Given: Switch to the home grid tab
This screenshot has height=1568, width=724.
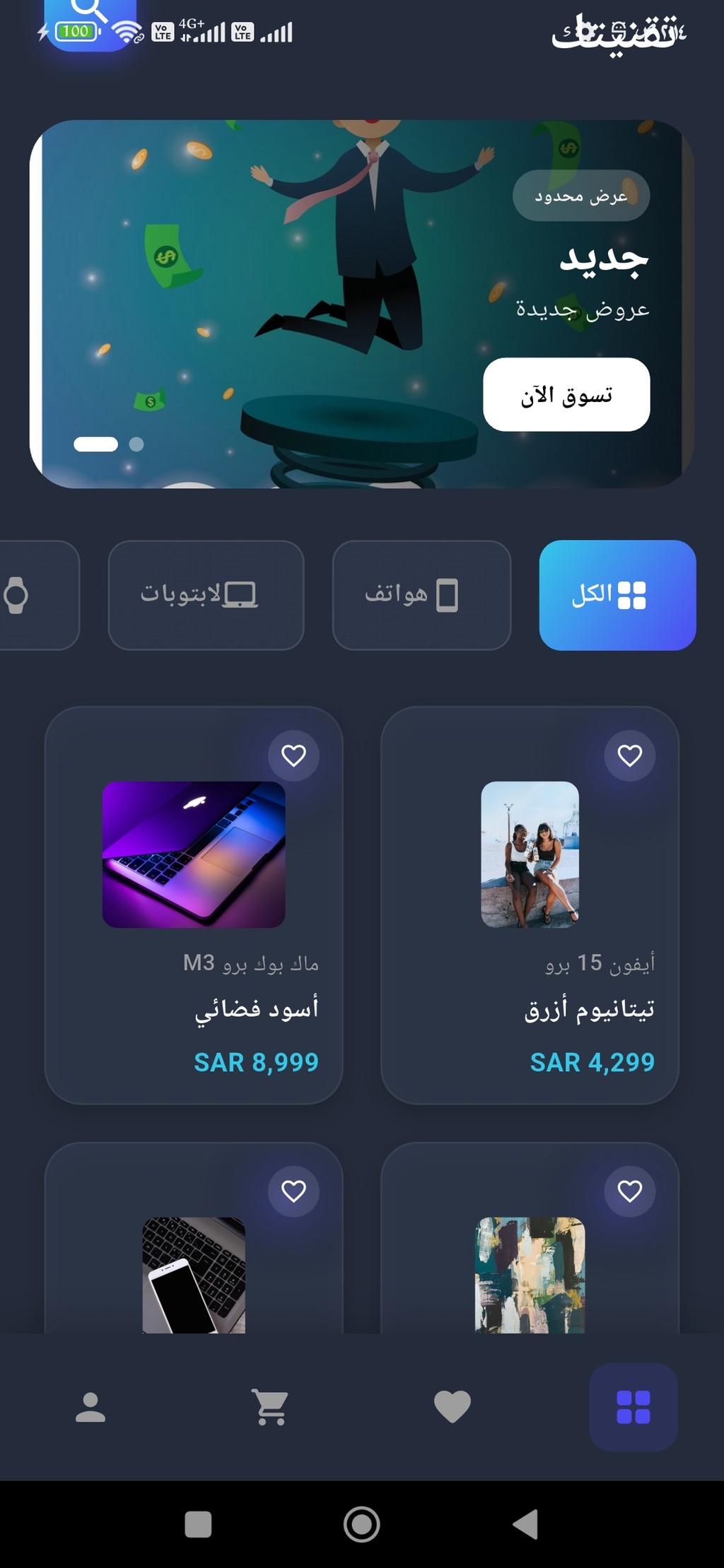Looking at the screenshot, I should (633, 1407).
